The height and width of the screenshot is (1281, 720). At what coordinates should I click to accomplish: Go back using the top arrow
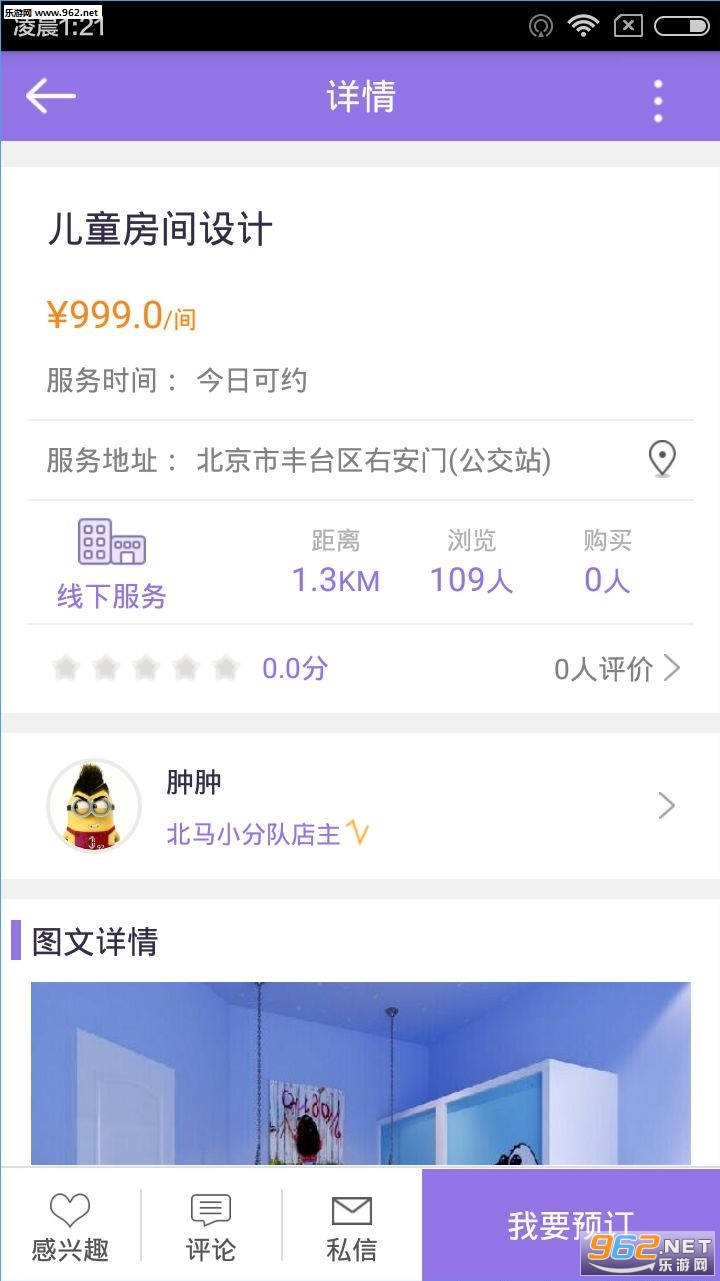pyautogui.click(x=50, y=96)
